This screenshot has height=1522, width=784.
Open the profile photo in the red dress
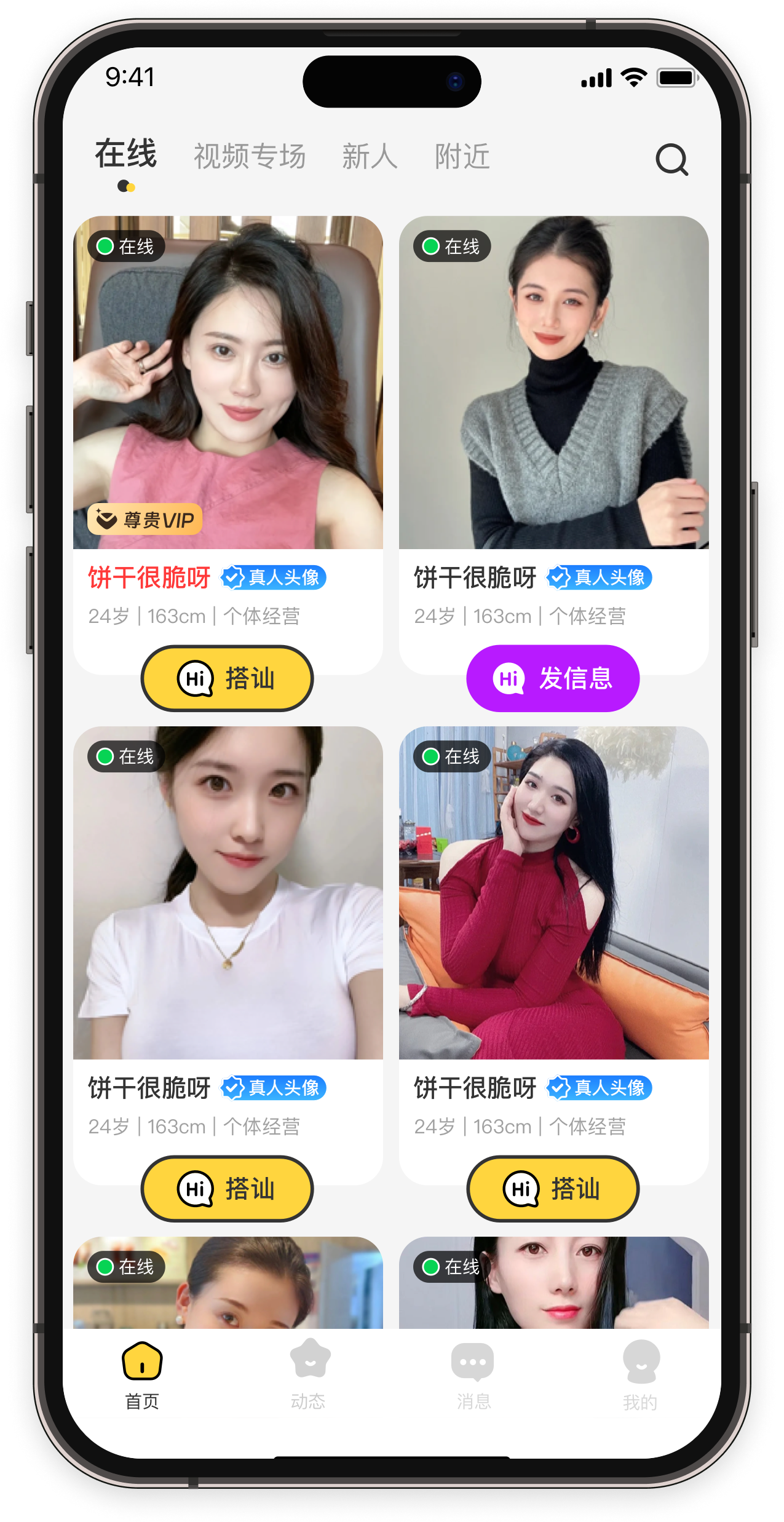click(553, 892)
